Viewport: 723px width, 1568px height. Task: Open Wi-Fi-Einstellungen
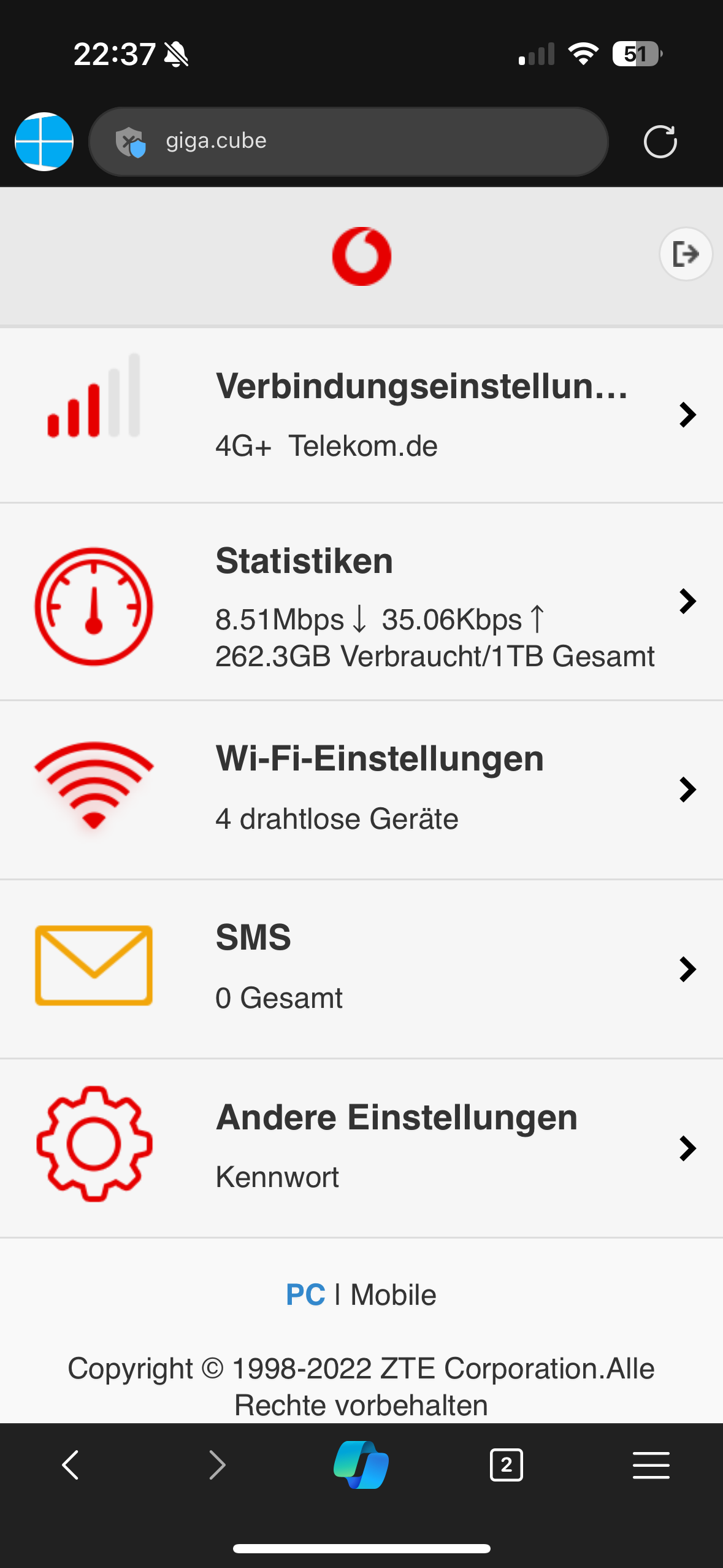click(361, 790)
